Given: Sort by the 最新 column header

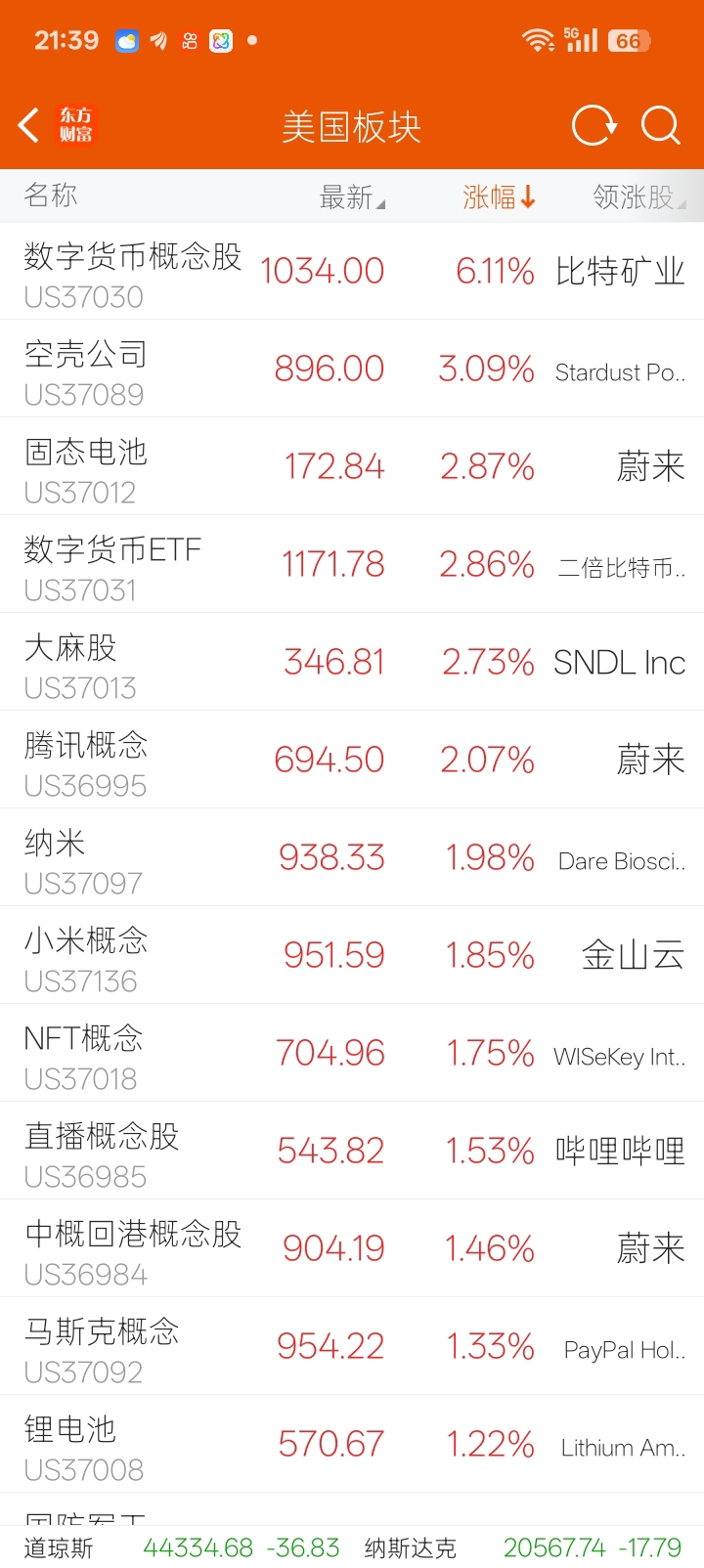Looking at the screenshot, I should pos(352,196).
